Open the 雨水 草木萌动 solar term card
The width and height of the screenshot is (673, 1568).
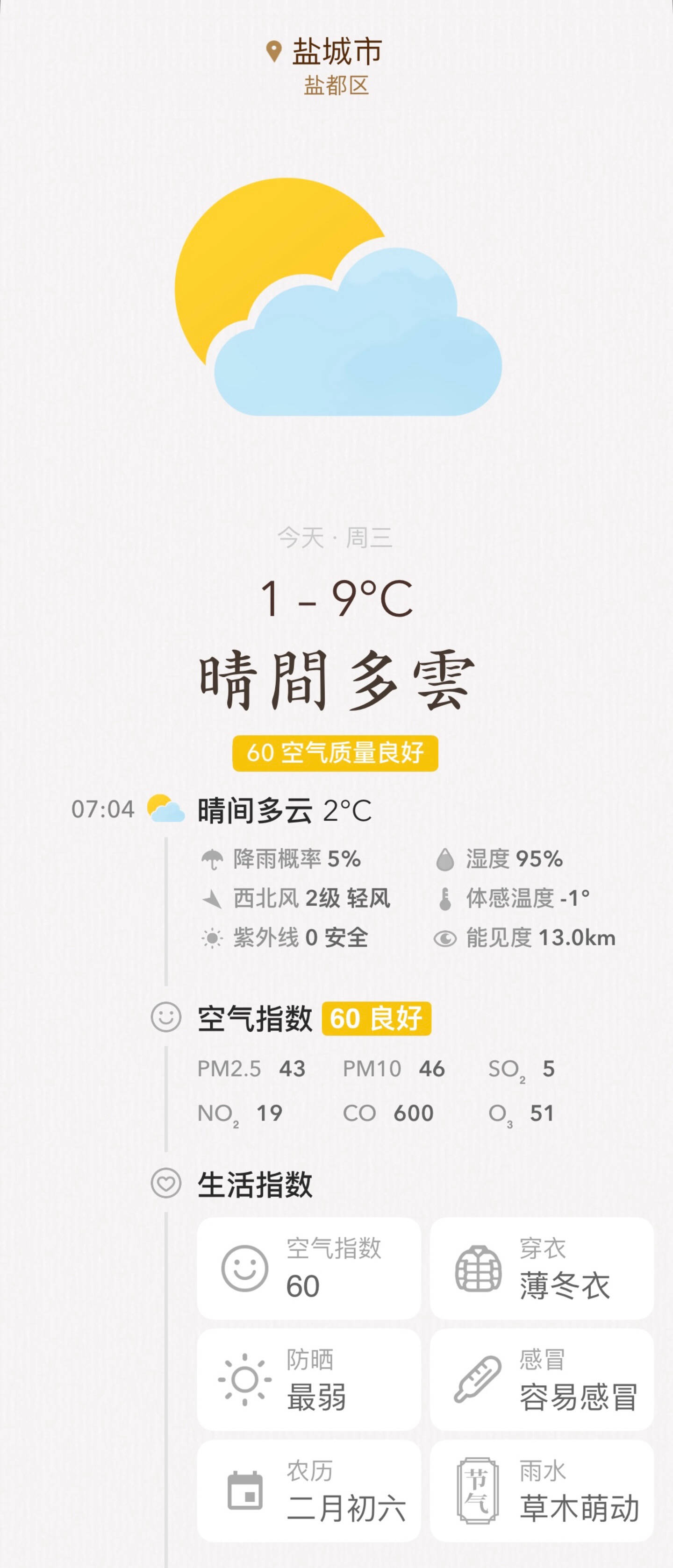point(542,1491)
